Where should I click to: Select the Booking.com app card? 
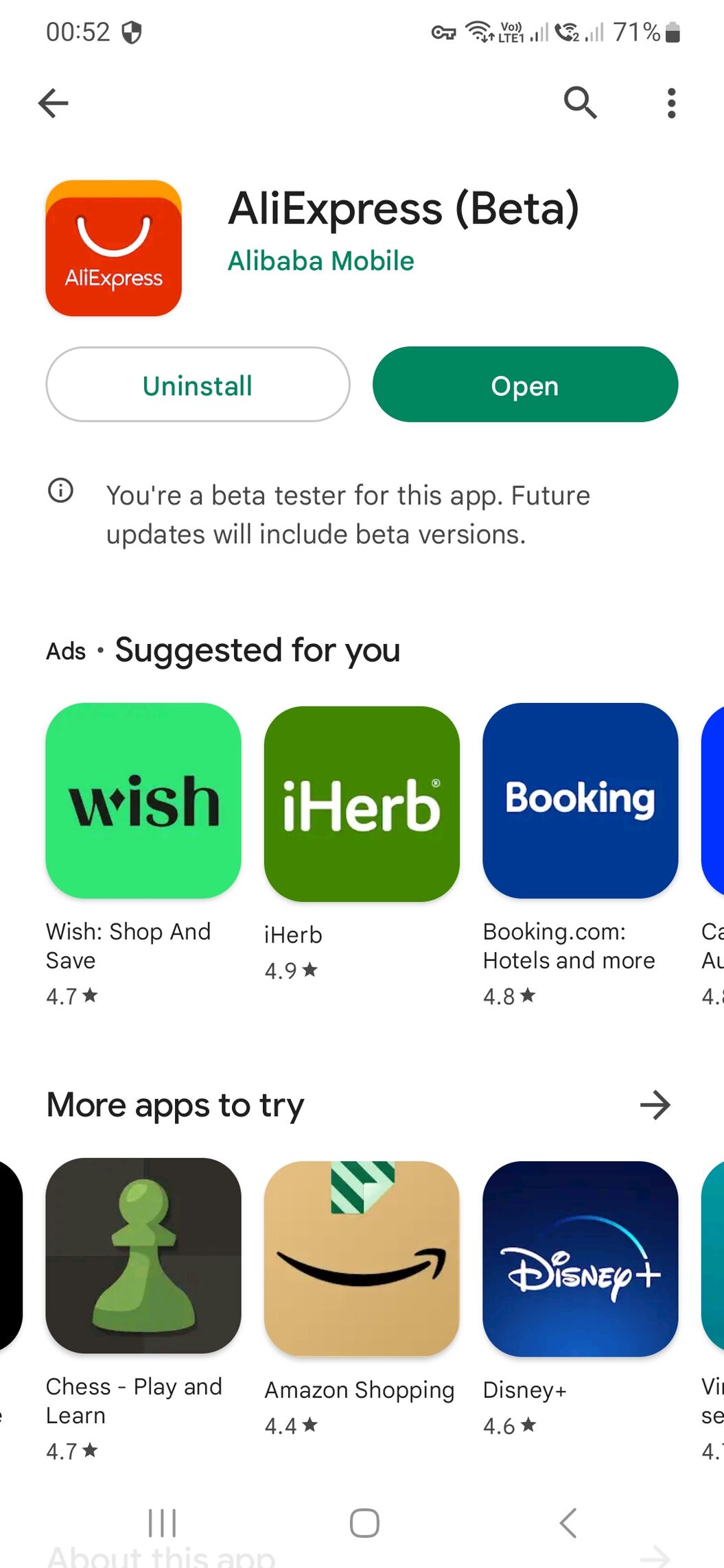point(580,801)
